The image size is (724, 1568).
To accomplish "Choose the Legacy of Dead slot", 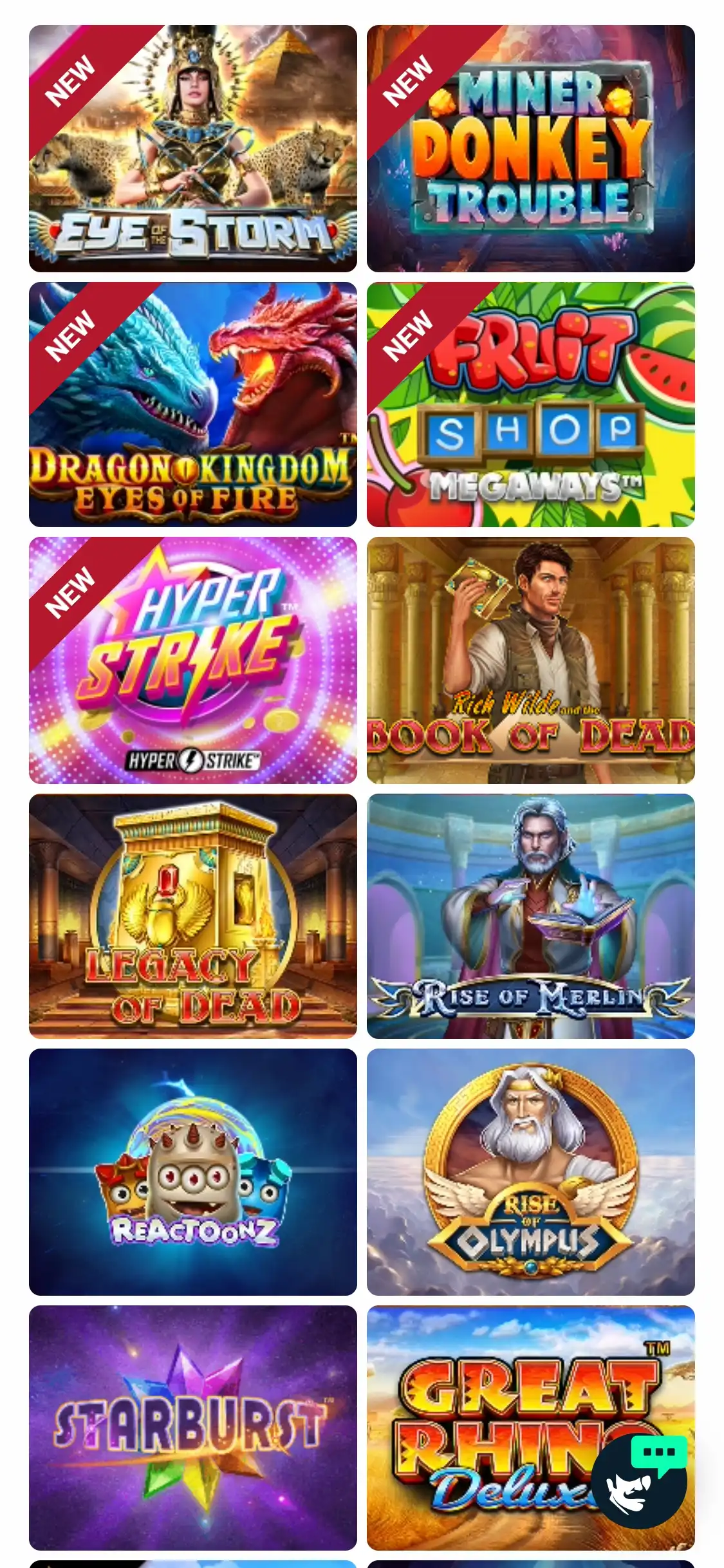I will (x=192, y=915).
